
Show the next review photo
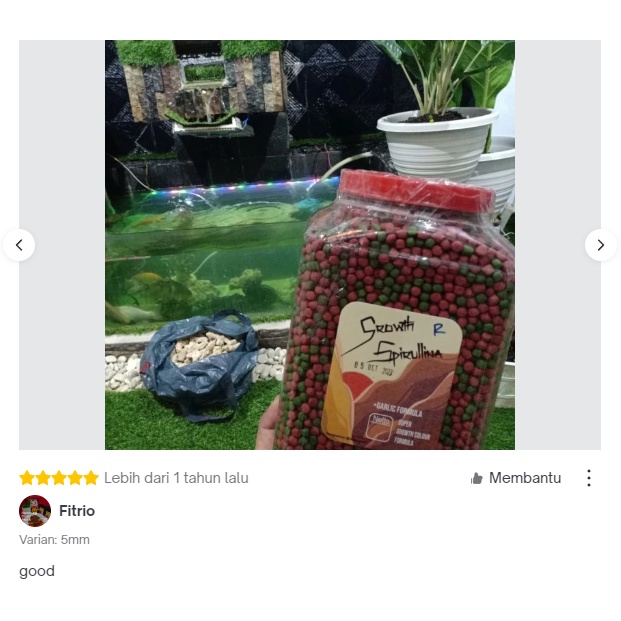(600, 245)
